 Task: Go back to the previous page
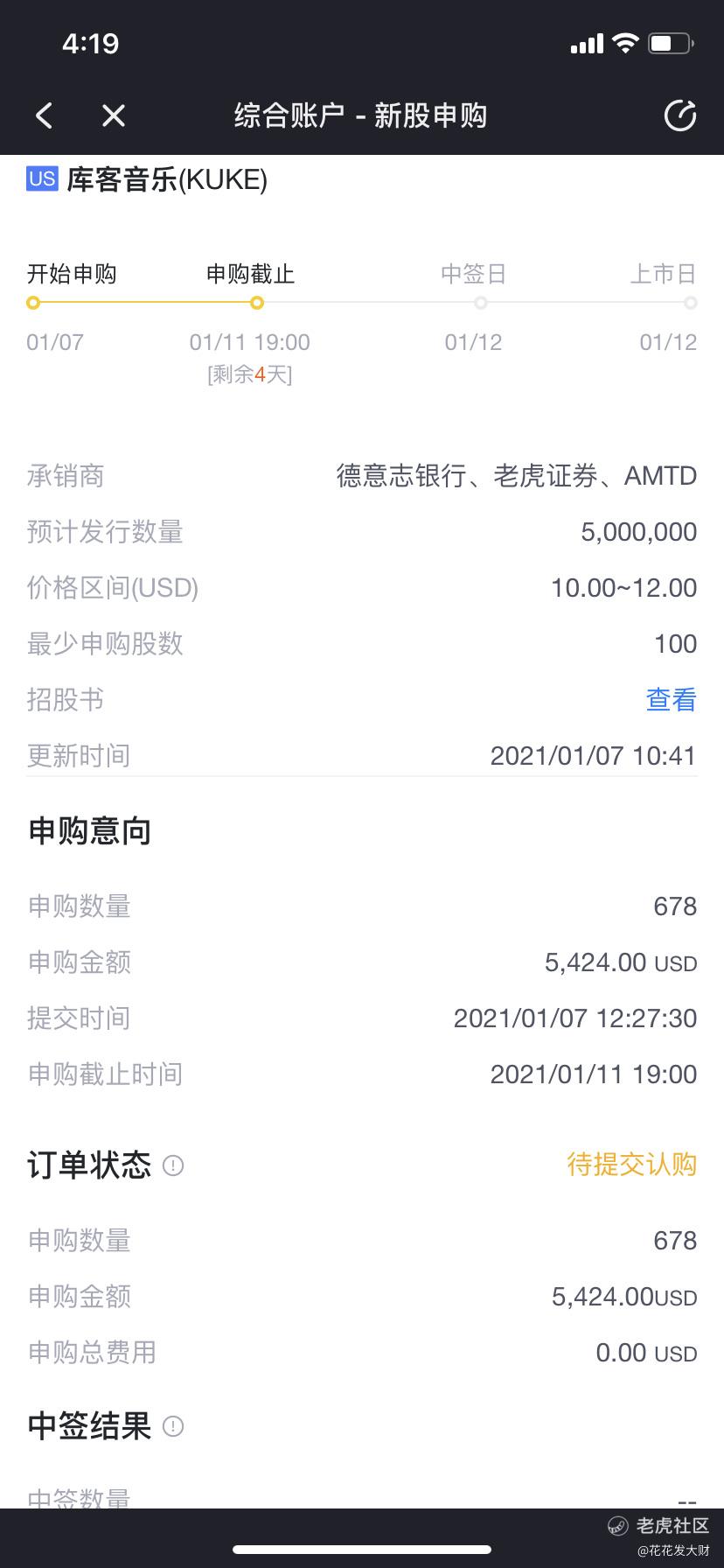coord(45,115)
